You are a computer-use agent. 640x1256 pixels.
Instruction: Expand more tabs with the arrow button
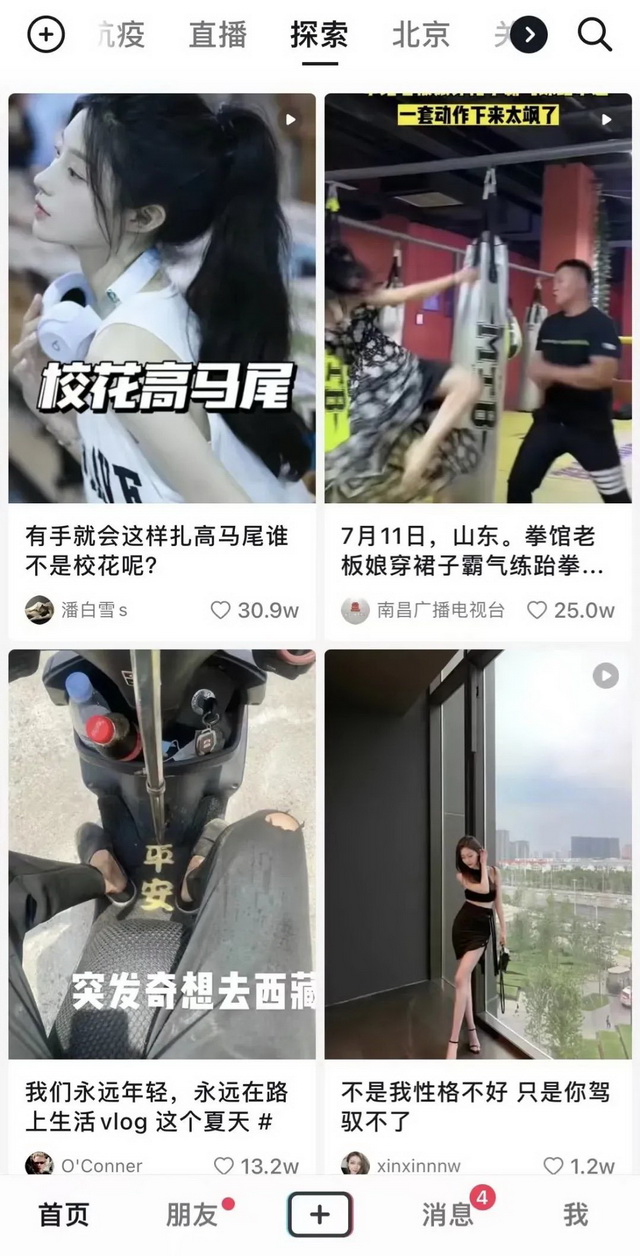pos(529,36)
